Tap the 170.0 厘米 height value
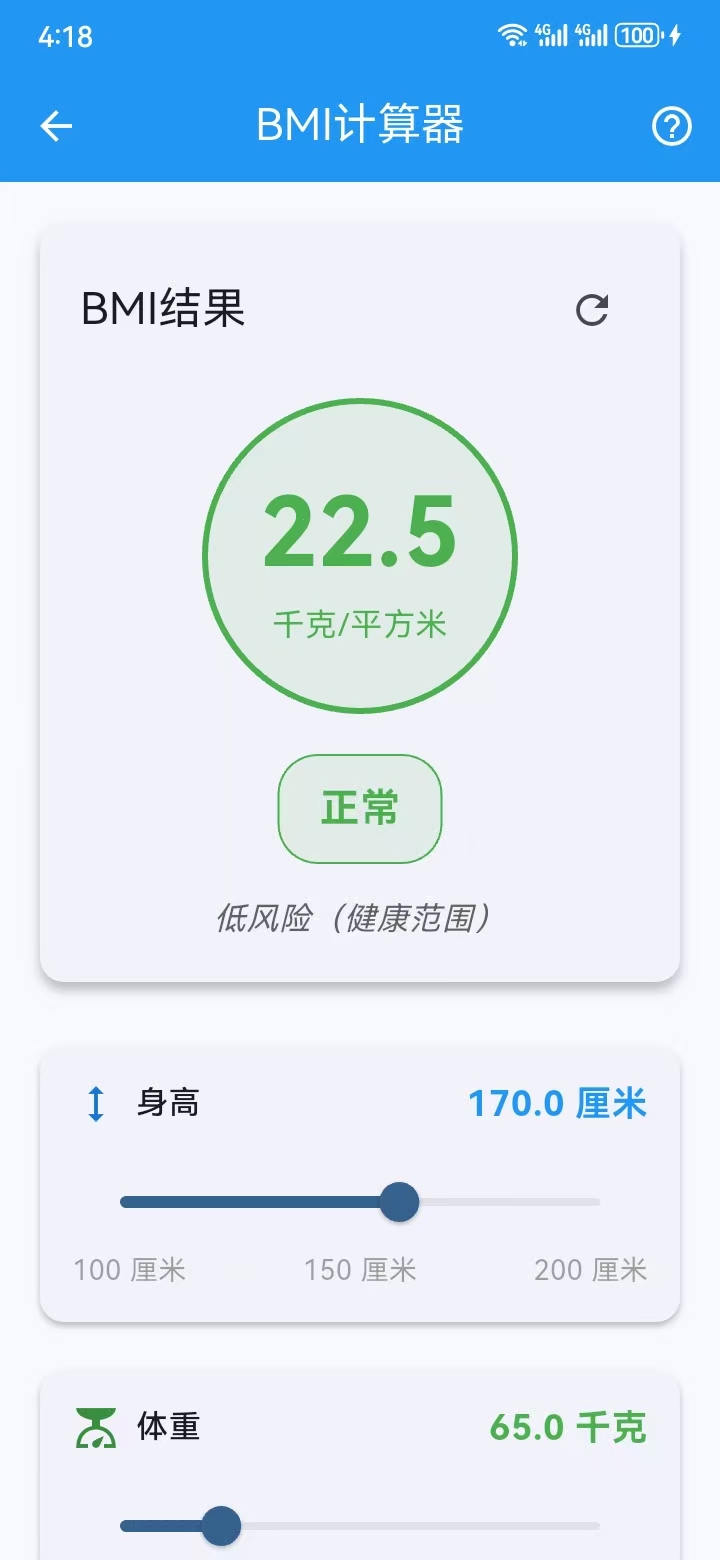720x1560 pixels. point(557,1102)
